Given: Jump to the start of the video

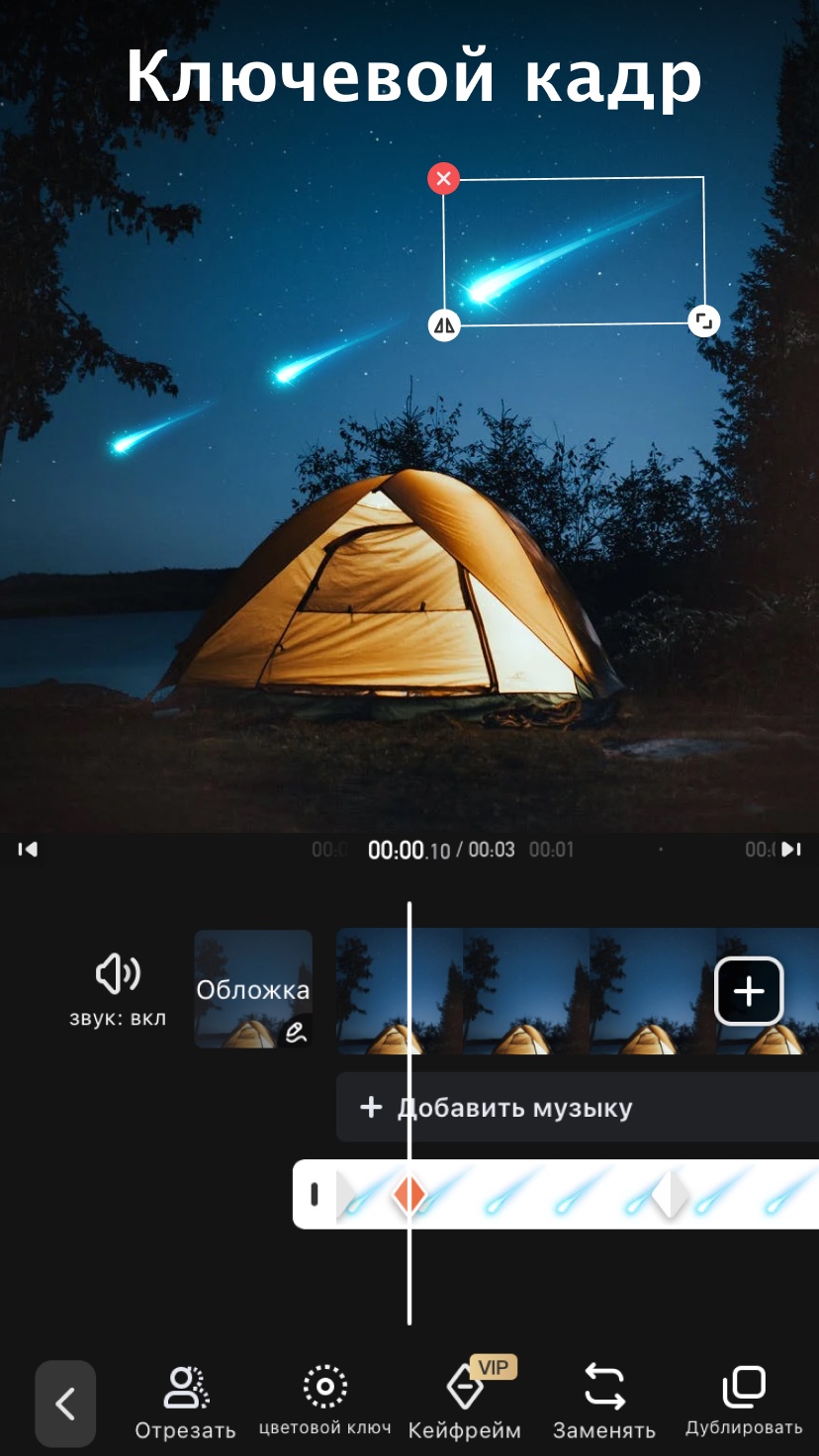Looking at the screenshot, I should coord(28,849).
